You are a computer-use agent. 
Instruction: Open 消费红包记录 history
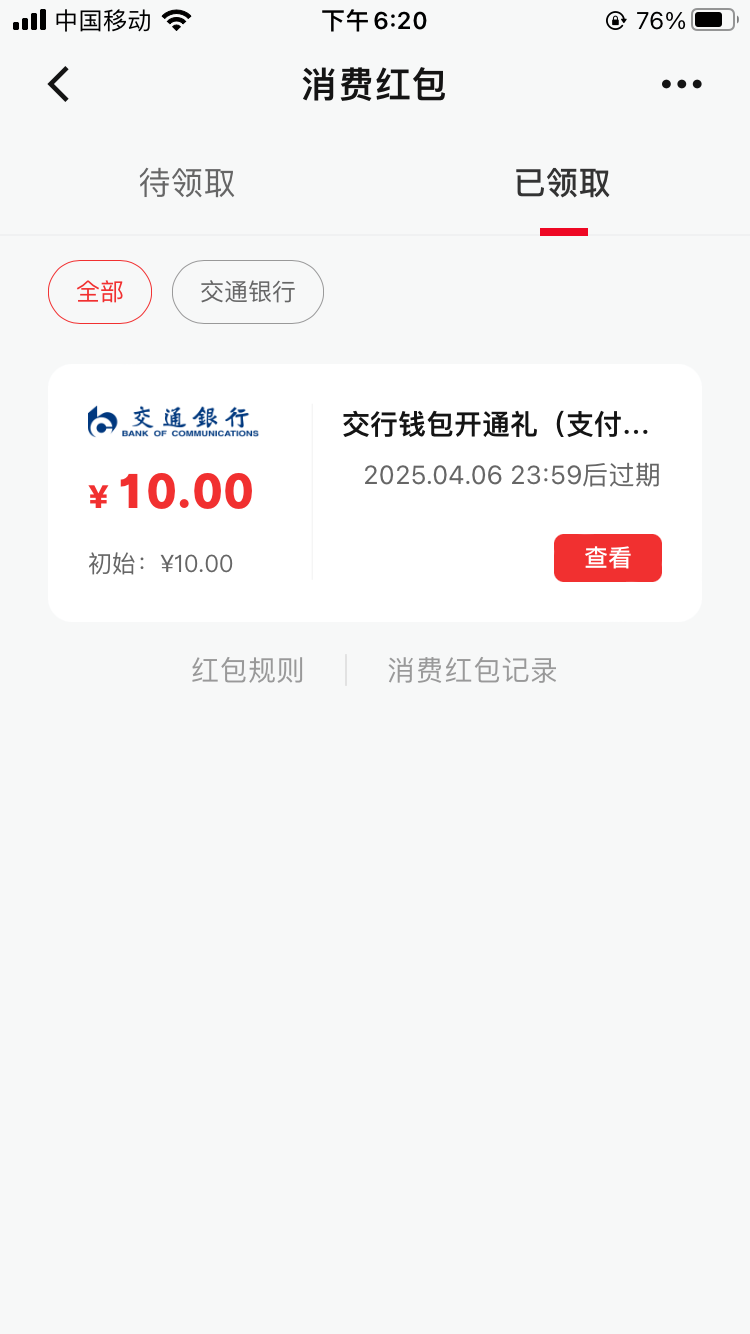tap(472, 670)
